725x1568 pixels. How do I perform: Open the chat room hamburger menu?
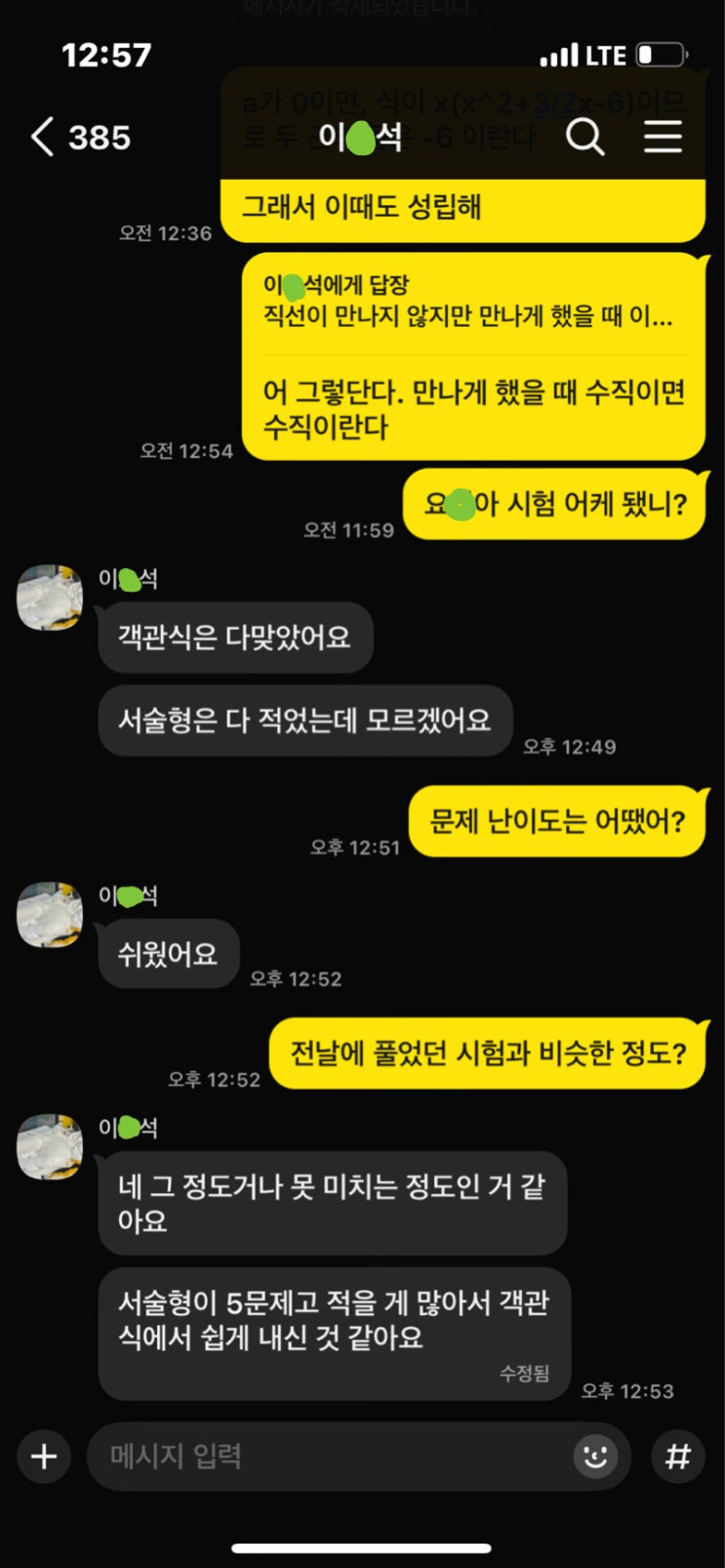(663, 138)
